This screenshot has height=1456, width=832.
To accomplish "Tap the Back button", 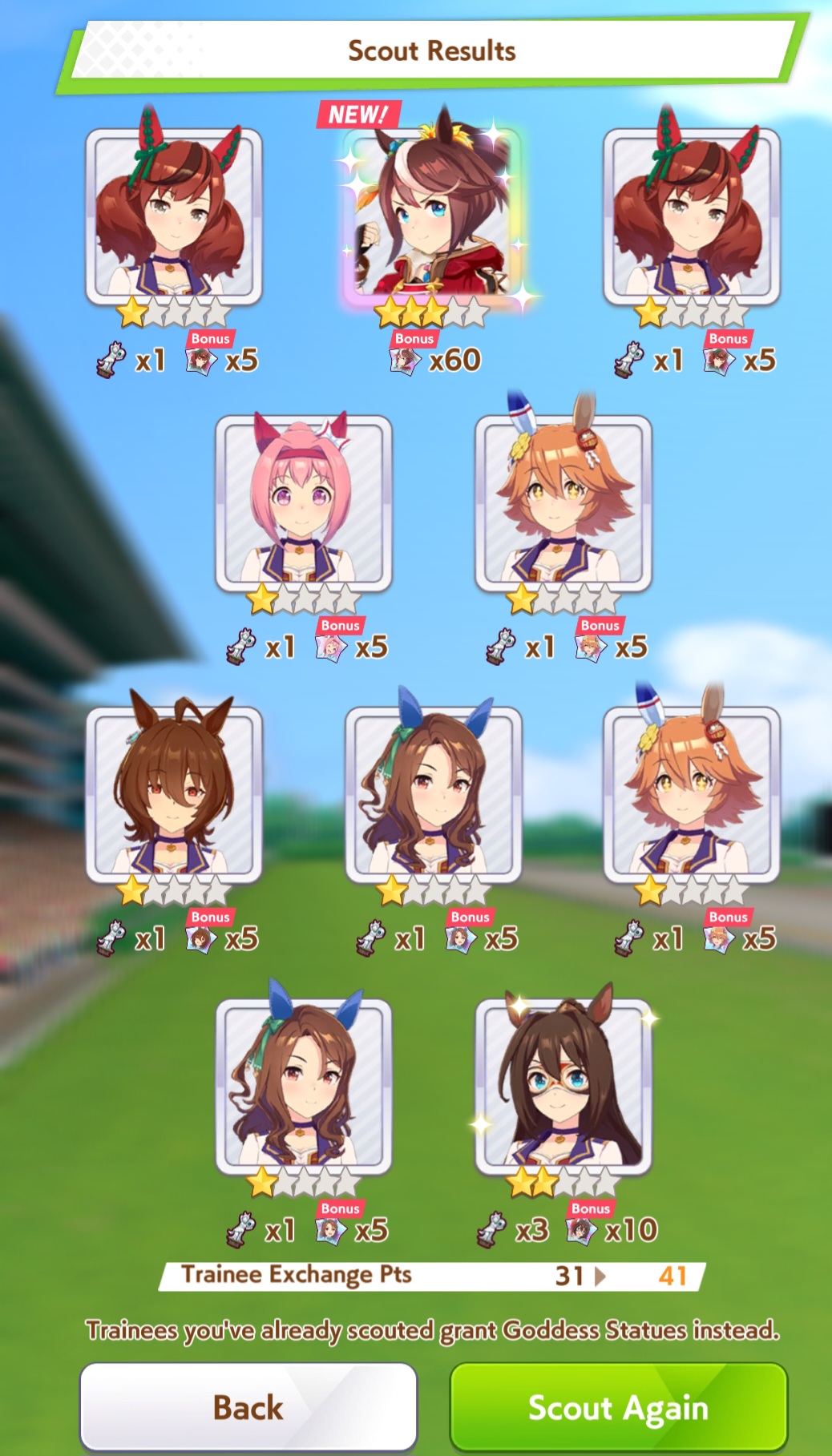I will pos(248,1407).
